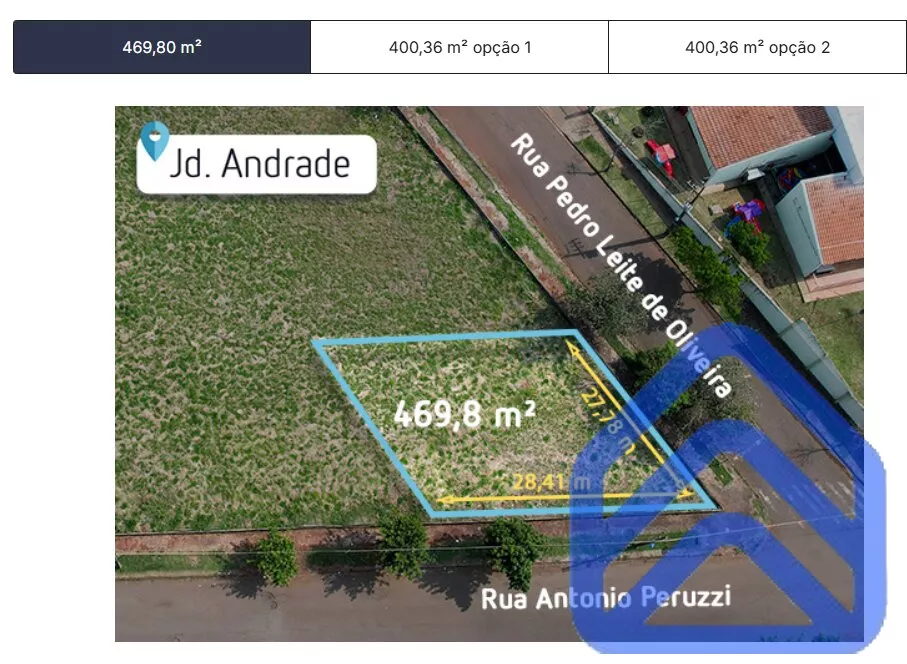Select the 469,80 m² tab

(x=162, y=47)
